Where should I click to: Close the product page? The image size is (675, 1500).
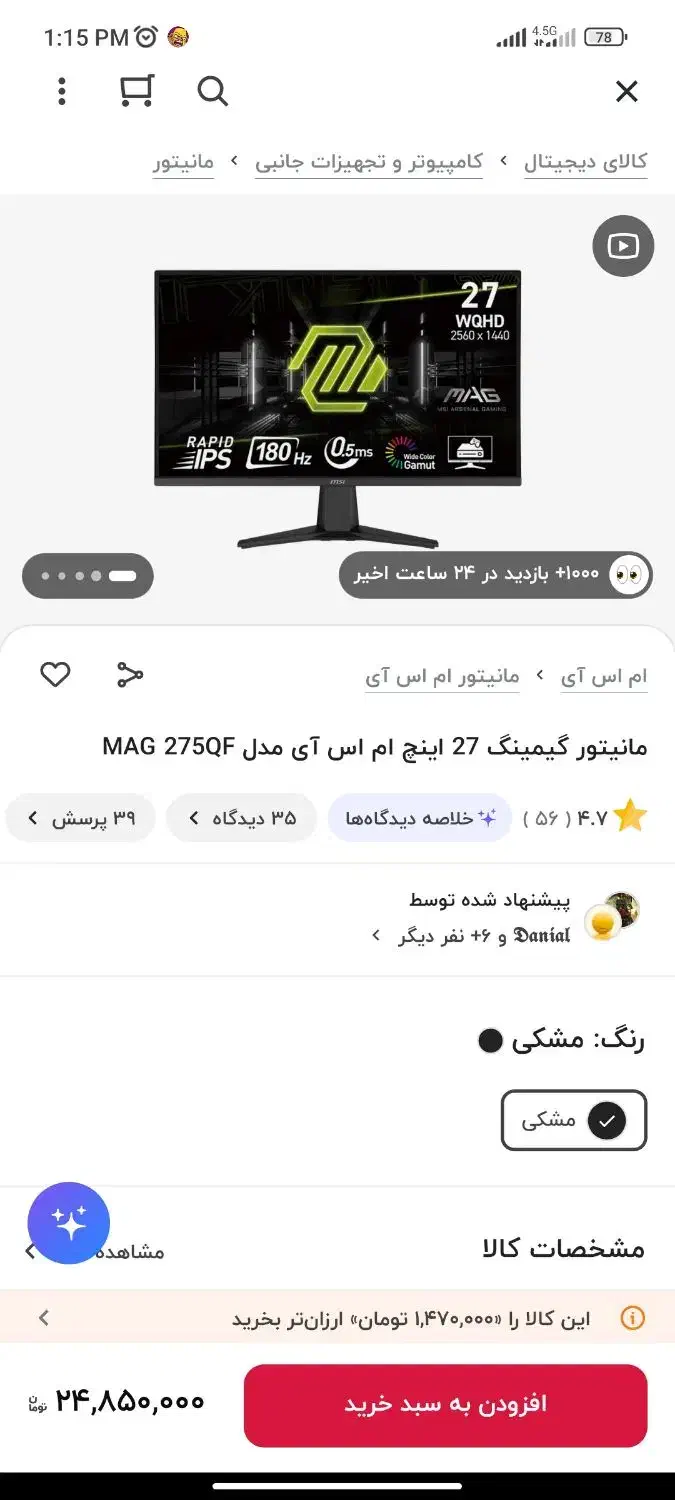click(626, 92)
